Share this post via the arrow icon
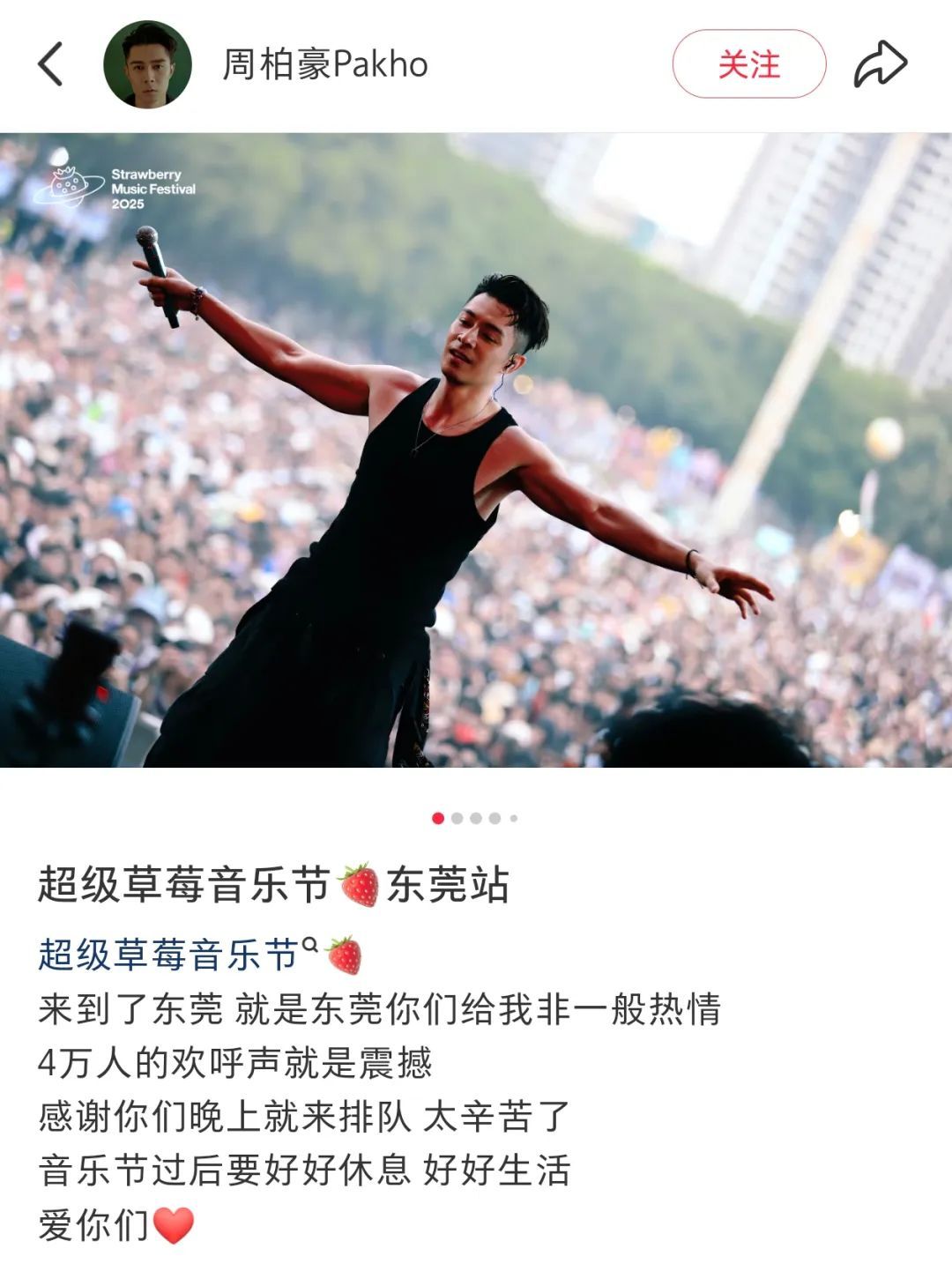The image size is (952, 1271). tap(880, 64)
